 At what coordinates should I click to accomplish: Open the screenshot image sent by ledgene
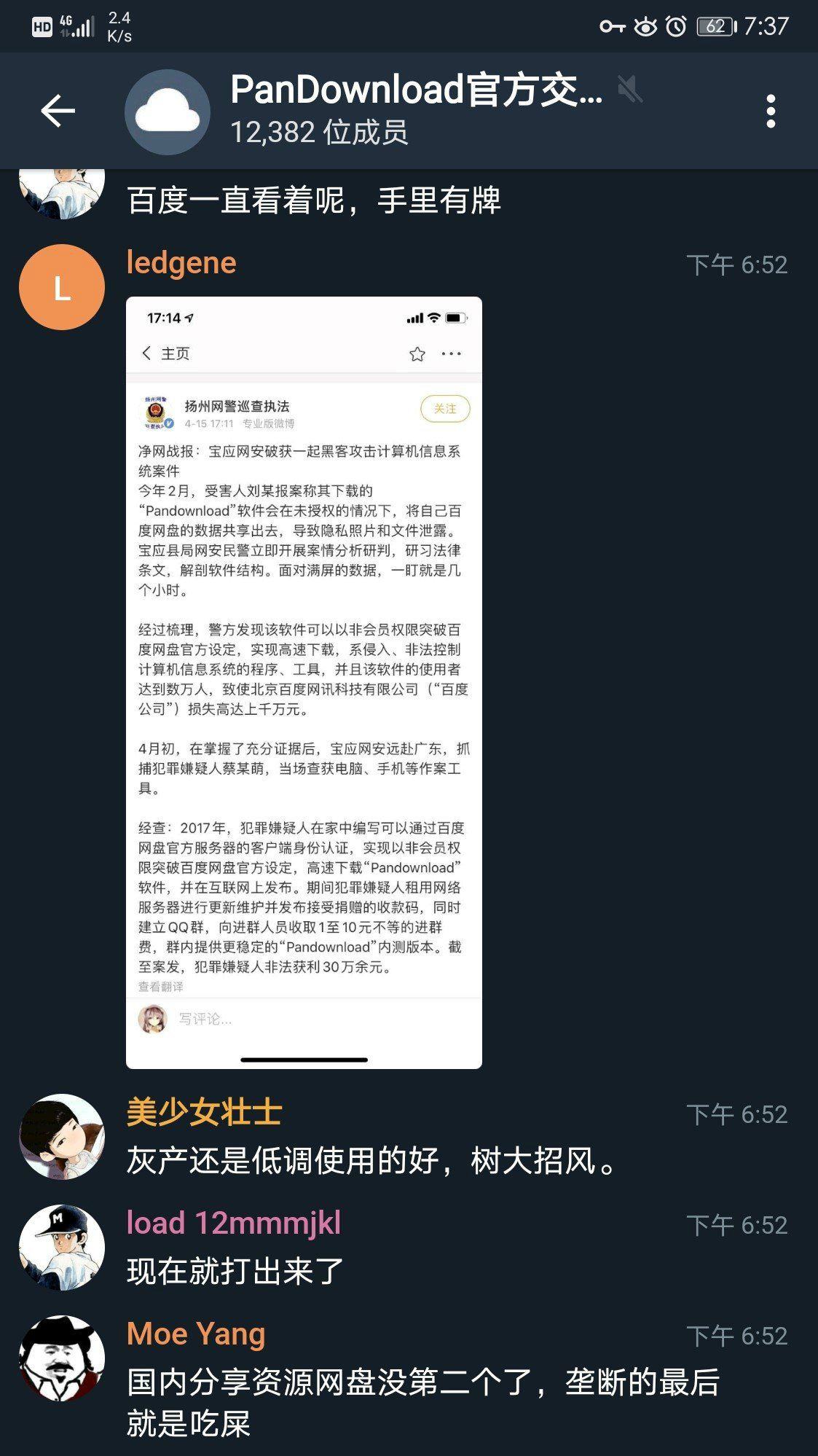click(x=304, y=682)
